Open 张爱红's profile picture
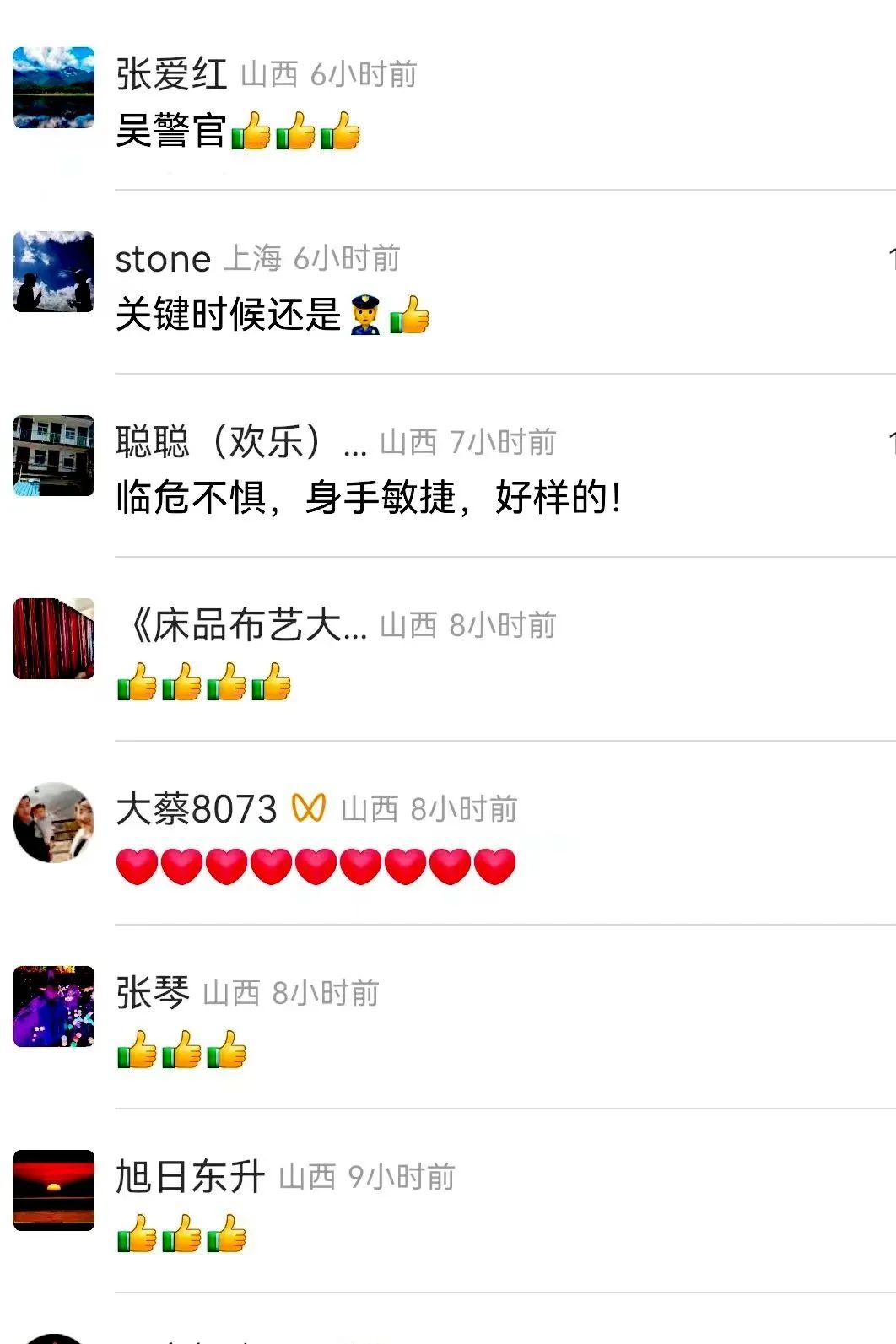Image resolution: width=896 pixels, height=1344 pixels. 54,88
